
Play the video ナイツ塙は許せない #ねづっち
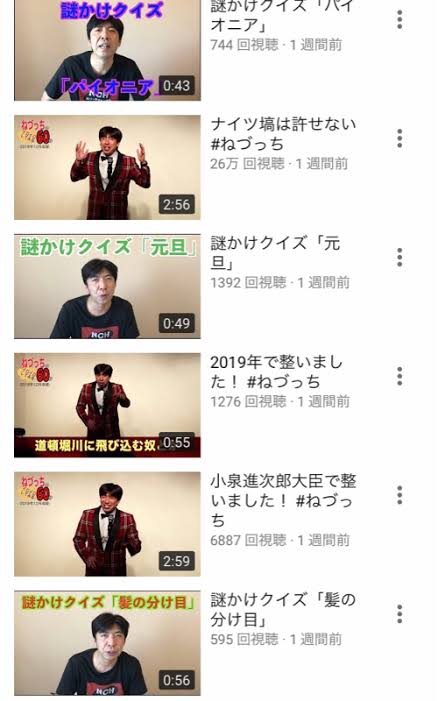107,167
